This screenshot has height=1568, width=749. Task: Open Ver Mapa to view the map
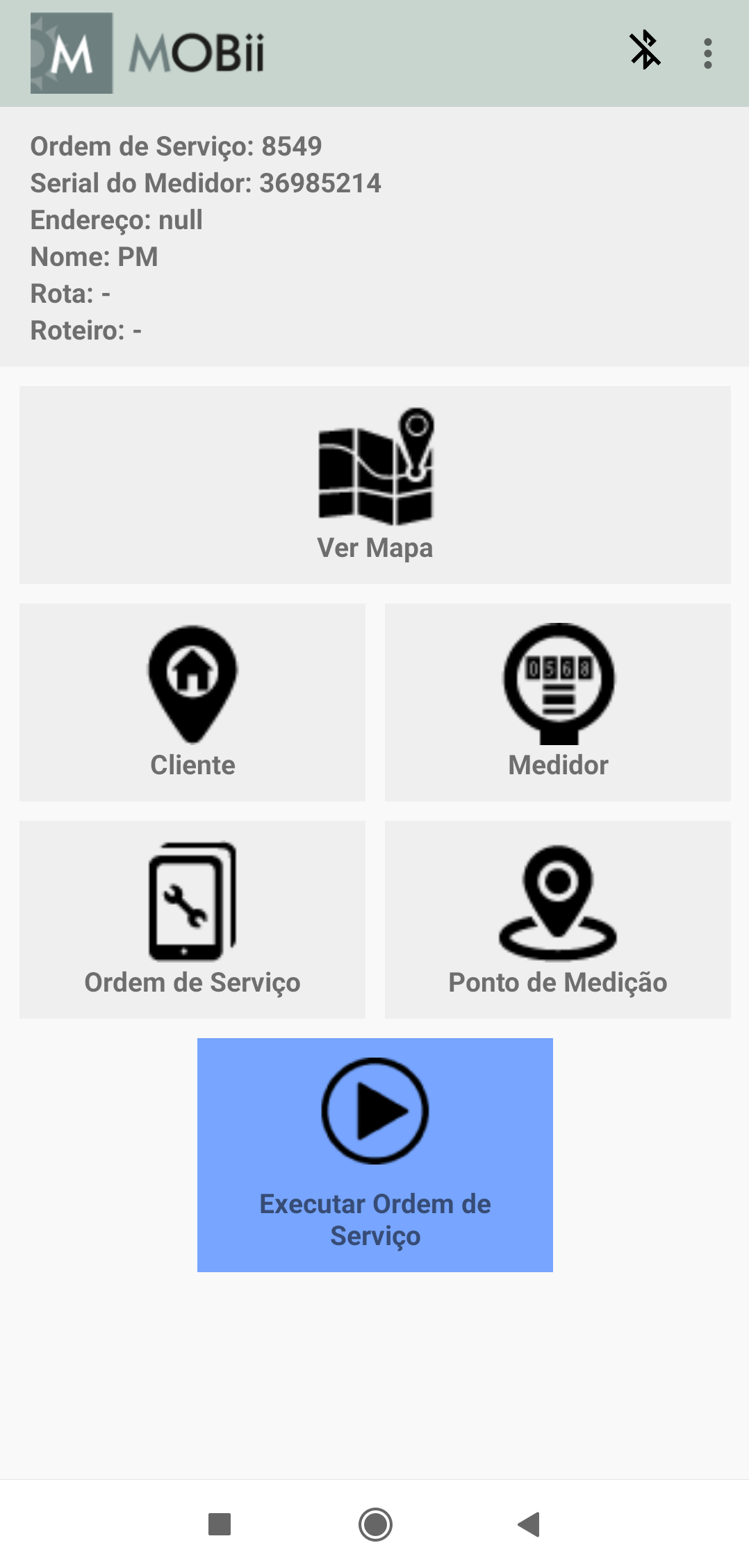point(375,485)
